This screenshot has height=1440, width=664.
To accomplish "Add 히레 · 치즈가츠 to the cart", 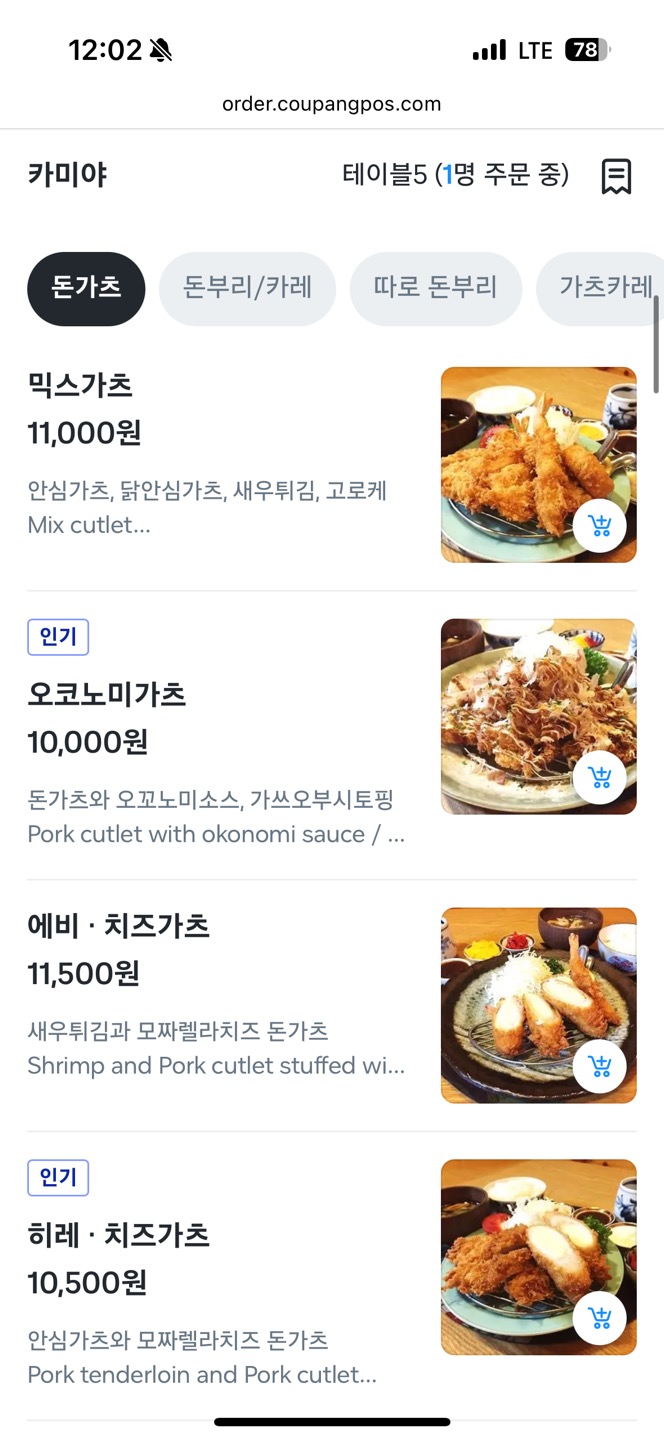I will [600, 1318].
